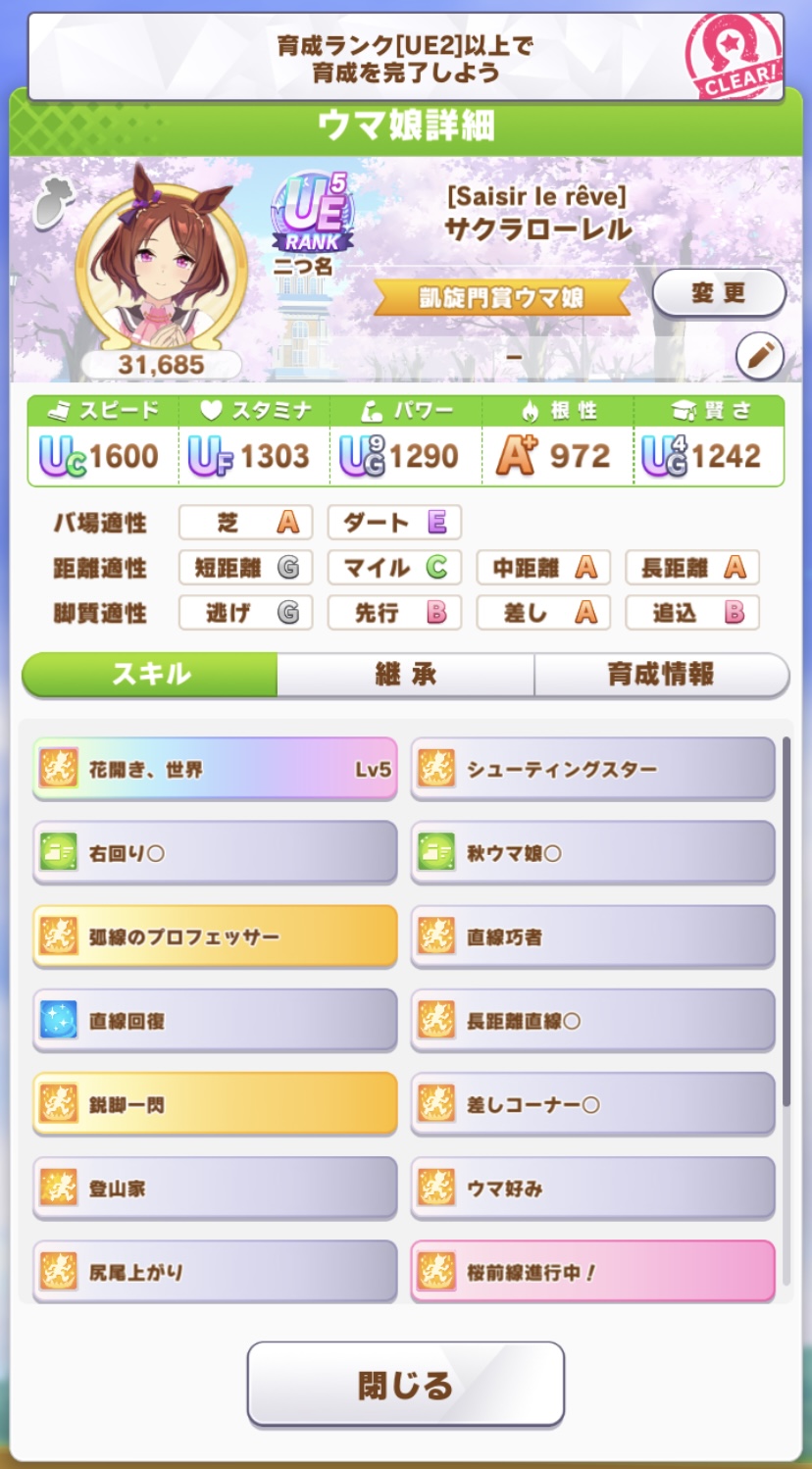Tap the 変更 button to change title
Image resolution: width=812 pixels, height=1469 pixels.
(718, 293)
